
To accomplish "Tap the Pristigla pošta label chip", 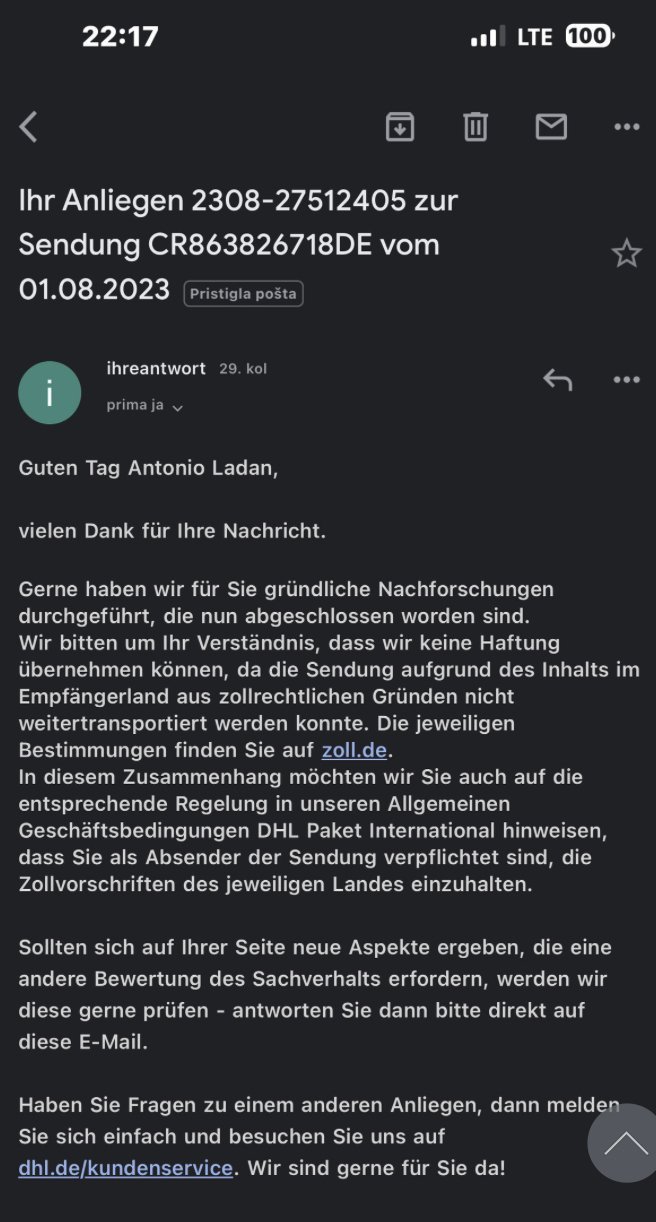I will point(243,294).
